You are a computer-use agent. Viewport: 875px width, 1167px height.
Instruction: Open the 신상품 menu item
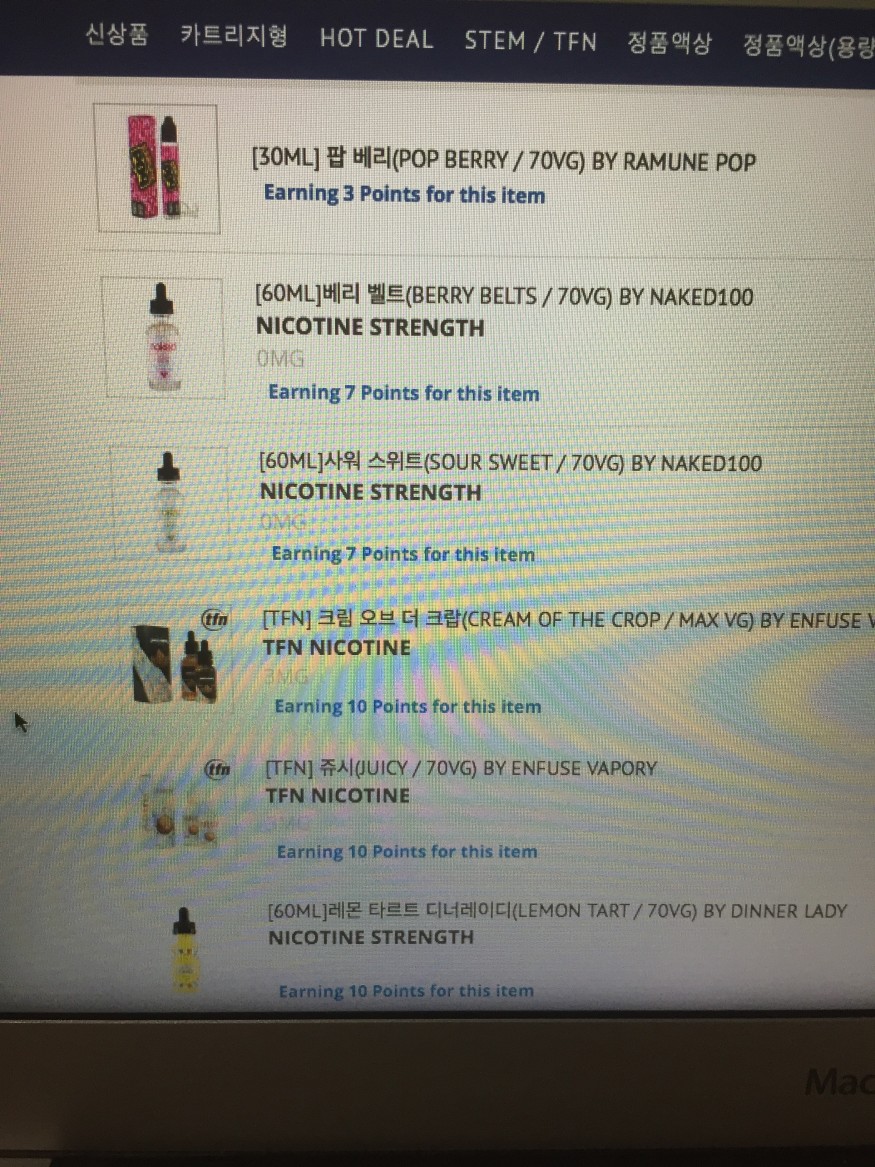click(x=117, y=35)
